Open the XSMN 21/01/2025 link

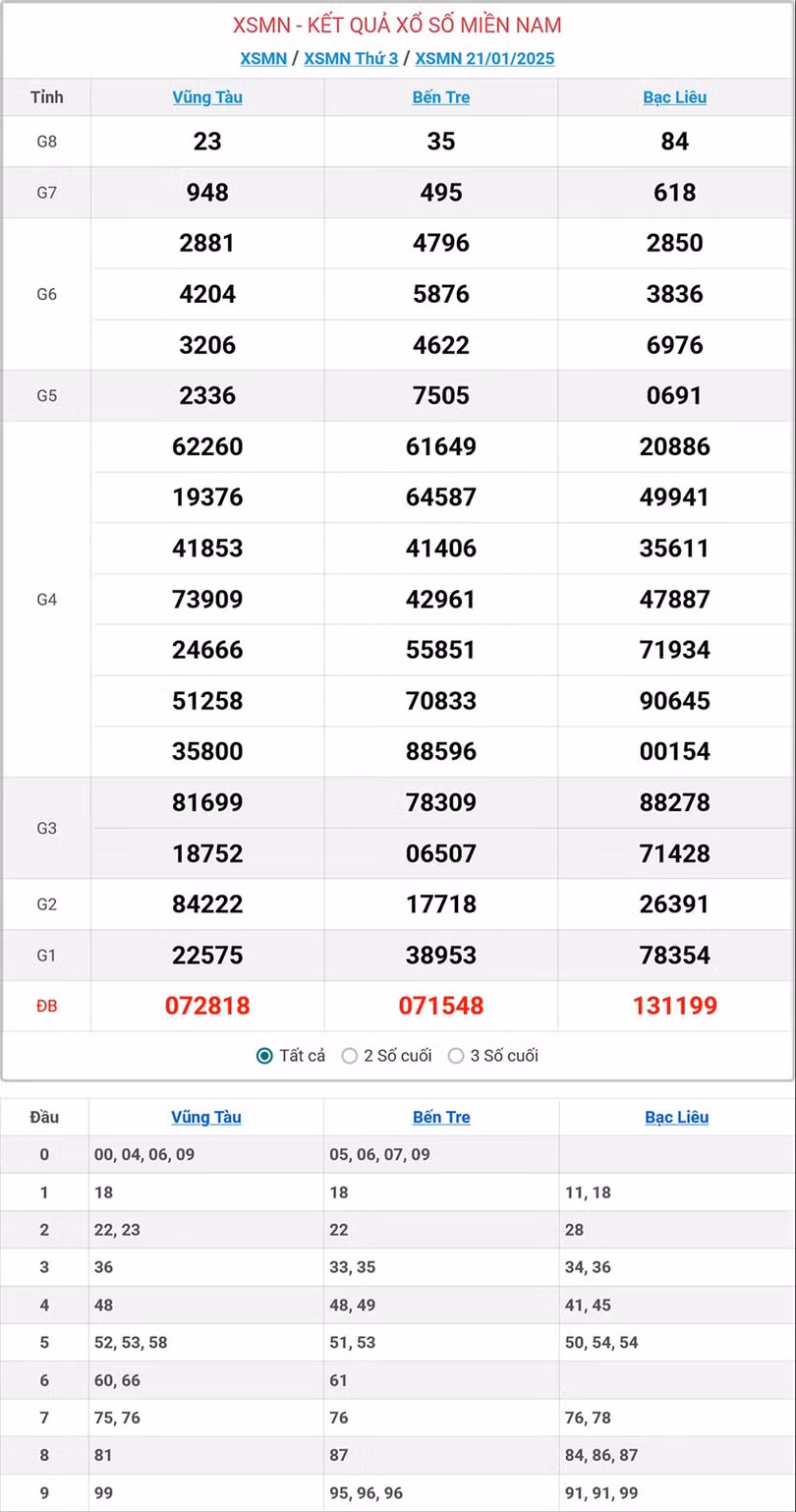tap(484, 59)
